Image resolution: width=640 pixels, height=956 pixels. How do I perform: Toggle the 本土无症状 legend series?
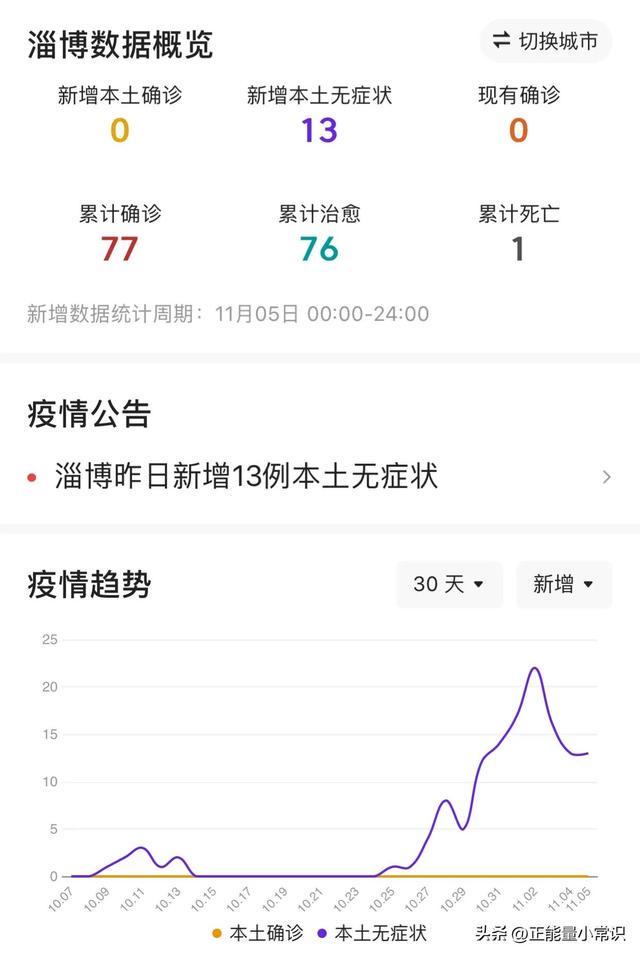click(371, 933)
